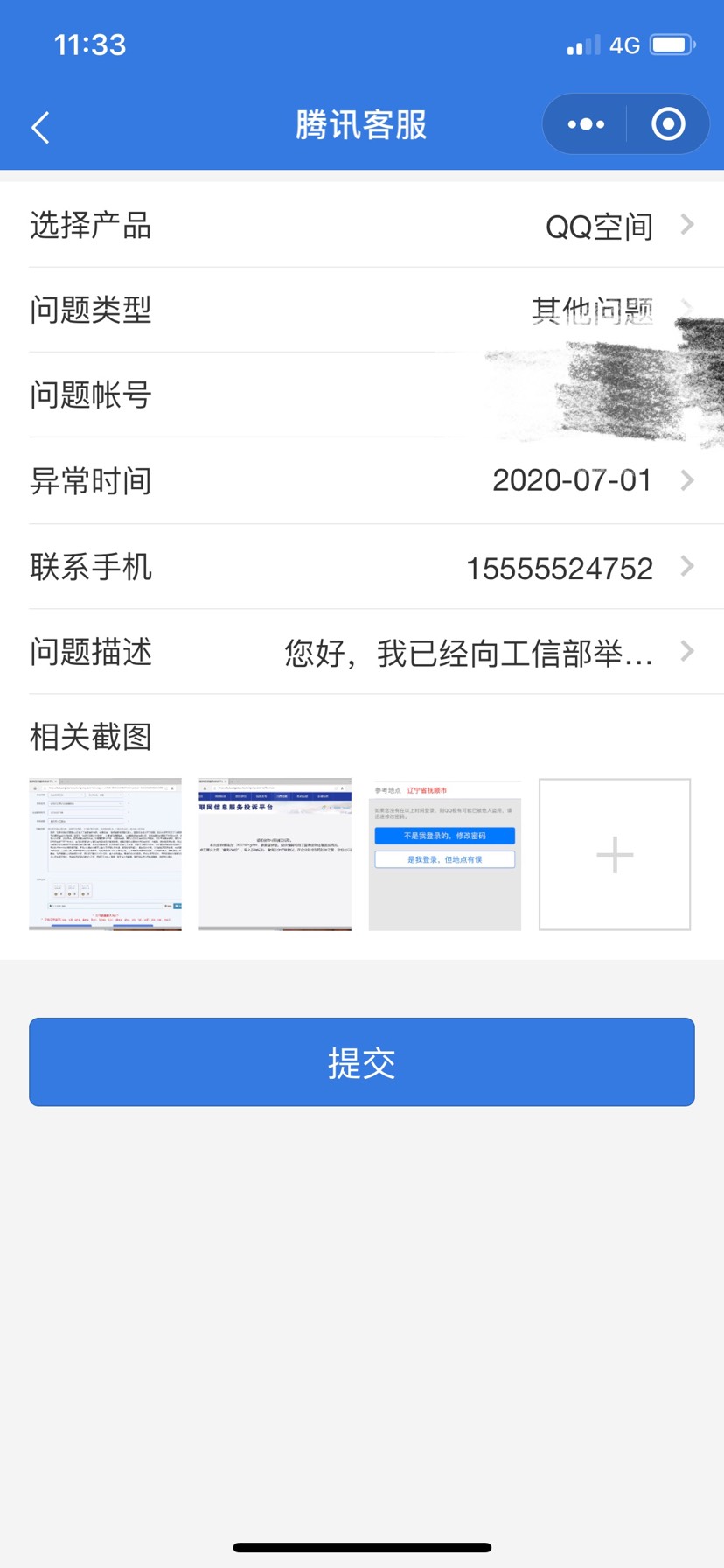Screen dimensions: 724x1568
Task: View the first attached screenshot
Action: coord(105,854)
